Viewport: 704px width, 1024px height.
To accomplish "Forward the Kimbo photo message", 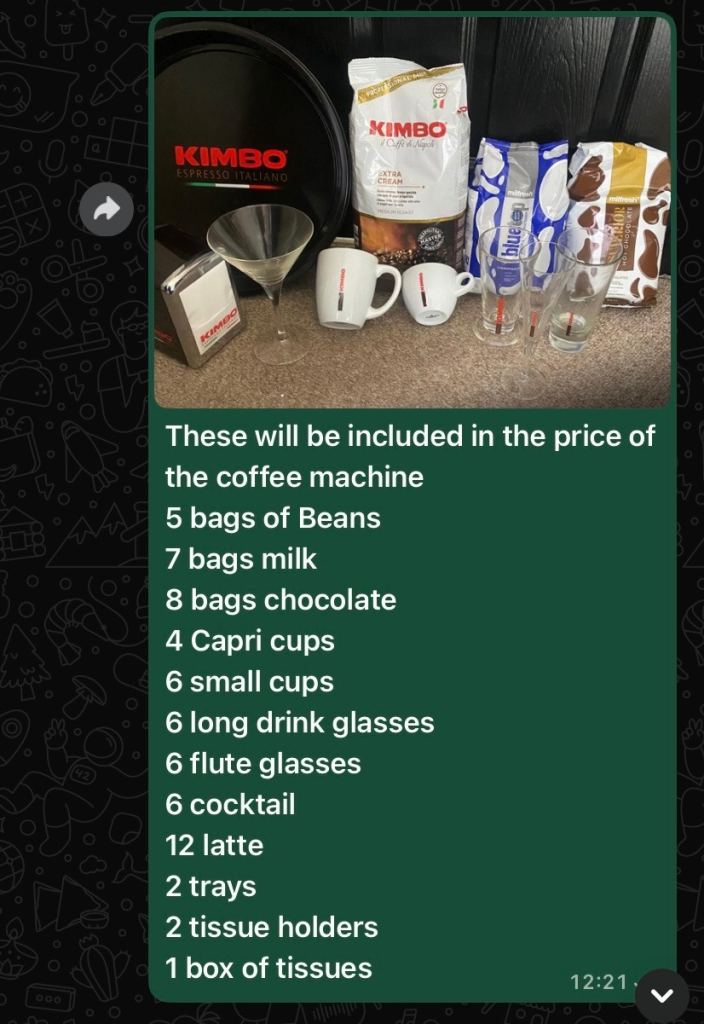I will tap(107, 209).
